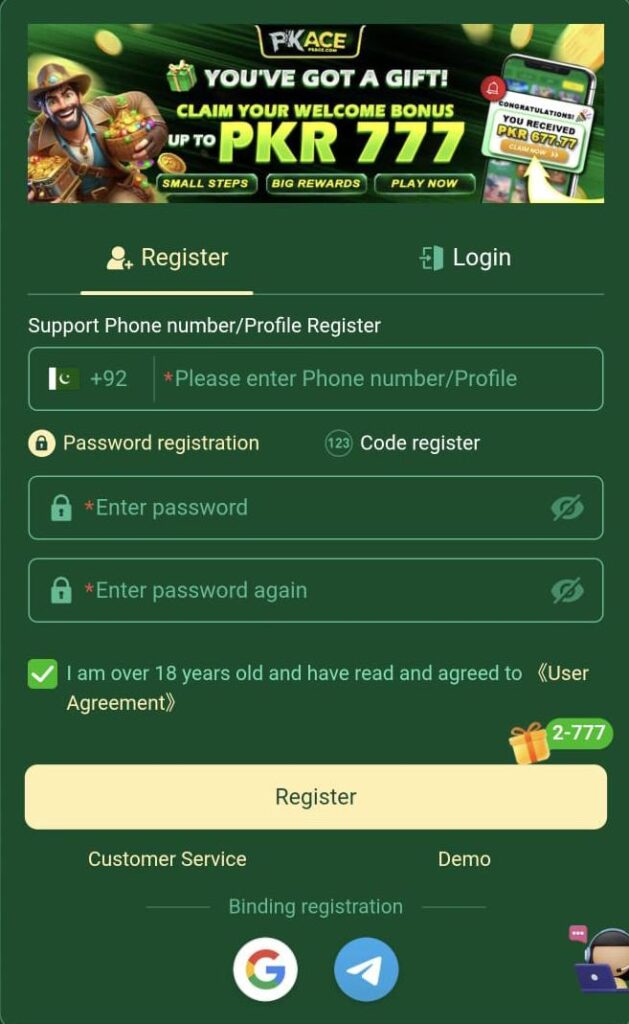This screenshot has width=629, height=1024.
Task: Tap the Enter password again field
Action: [x=300, y=591]
